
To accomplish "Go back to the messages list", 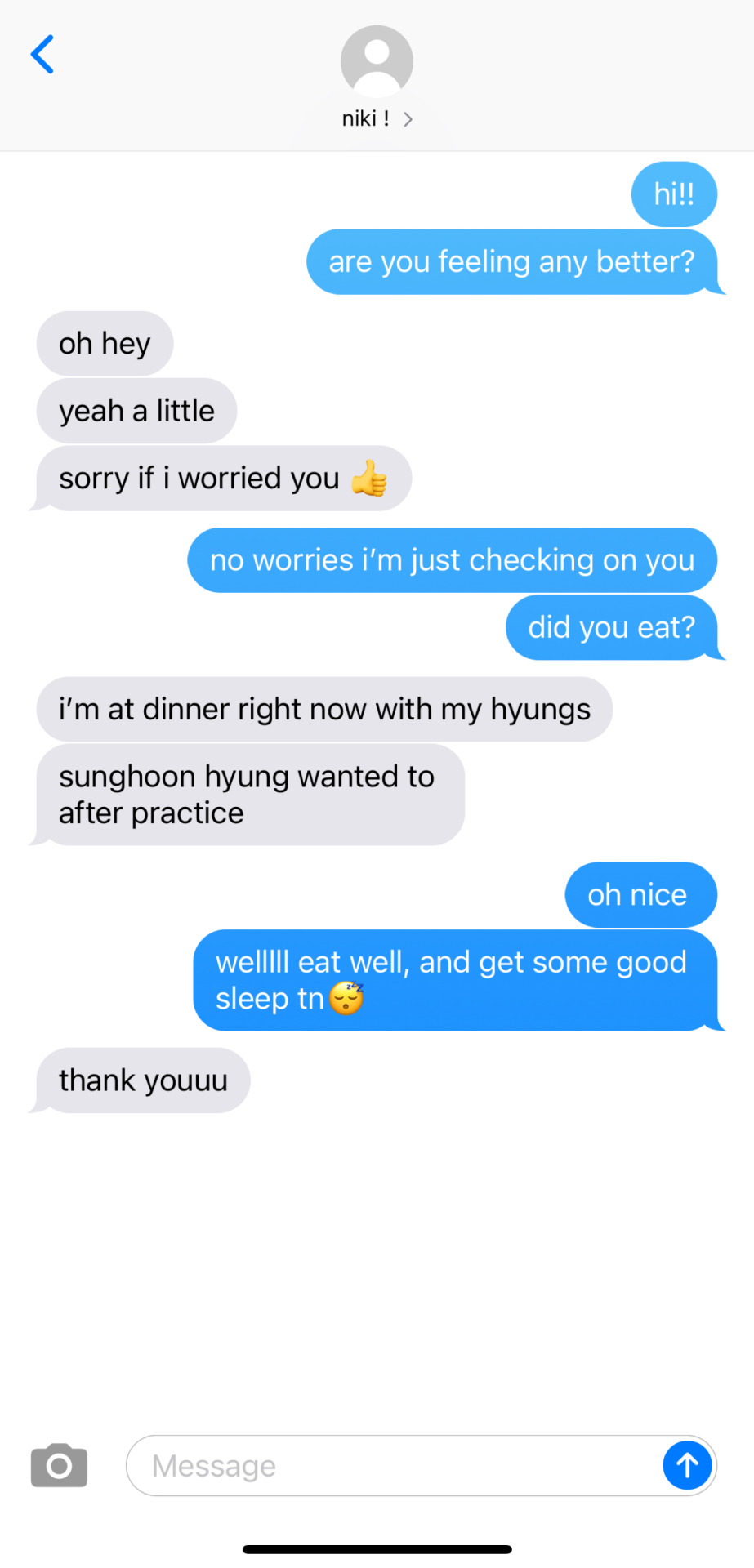I will [42, 55].
